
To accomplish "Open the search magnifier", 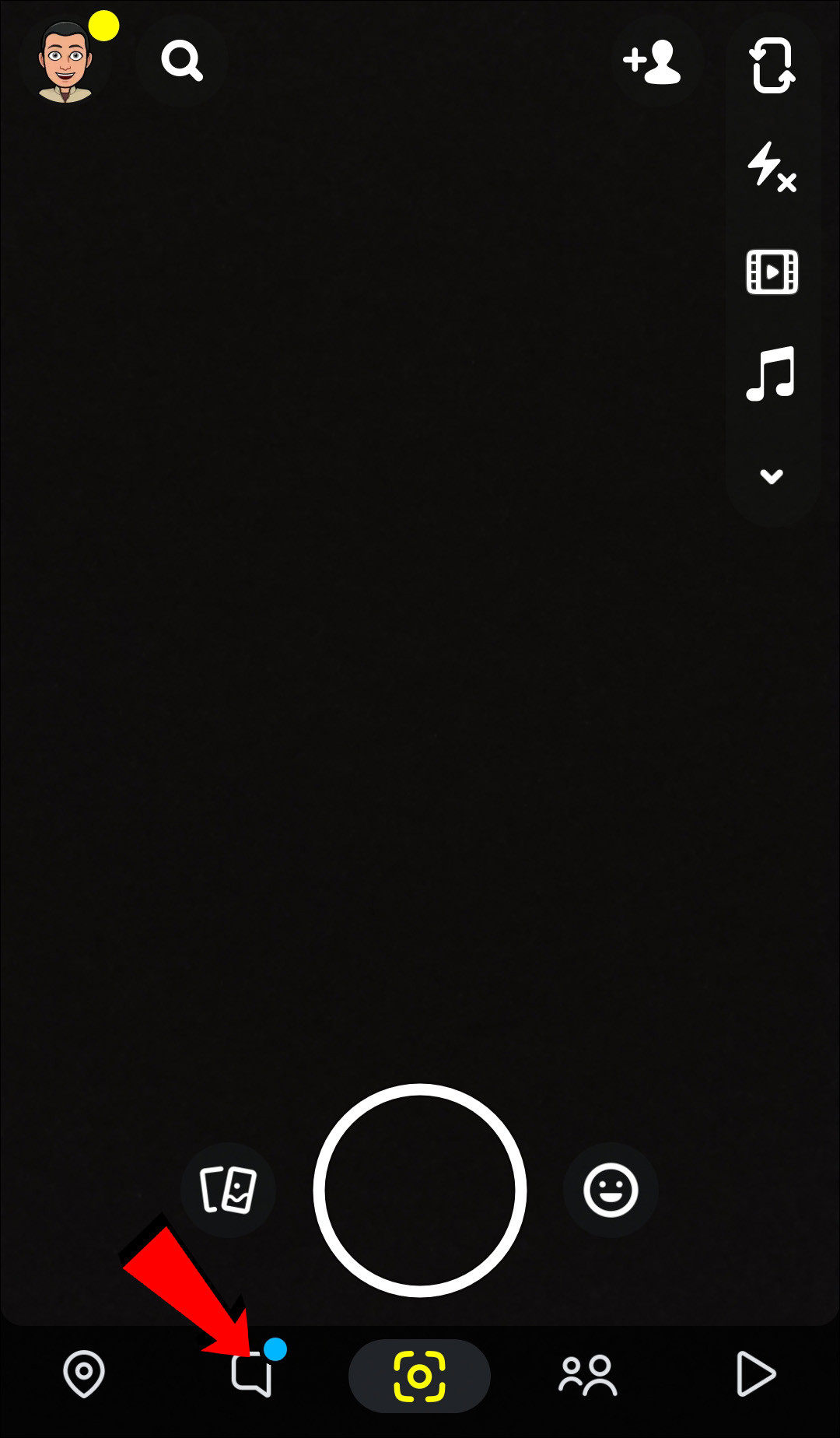I will pyautogui.click(x=182, y=61).
